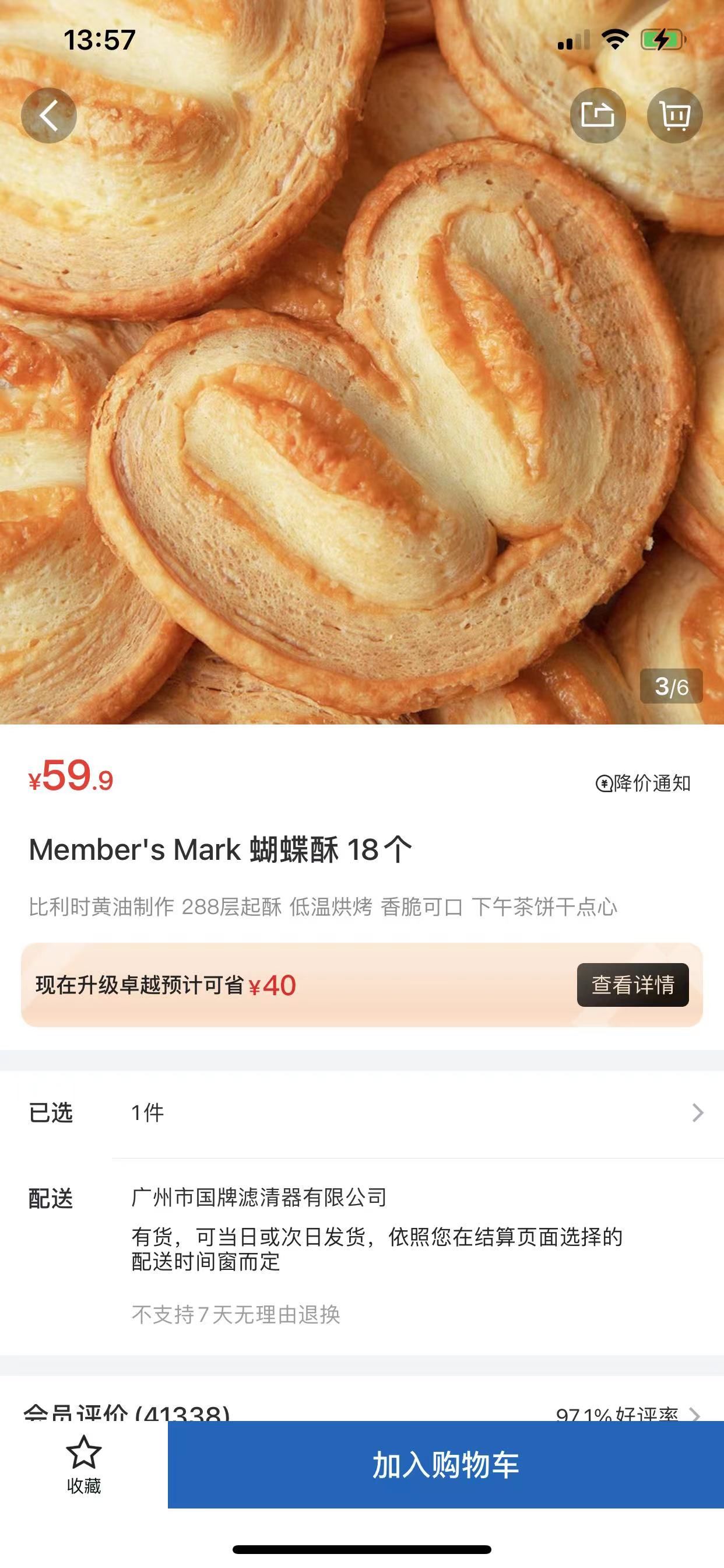Share this 蝴蝶酥 product

[x=598, y=115]
